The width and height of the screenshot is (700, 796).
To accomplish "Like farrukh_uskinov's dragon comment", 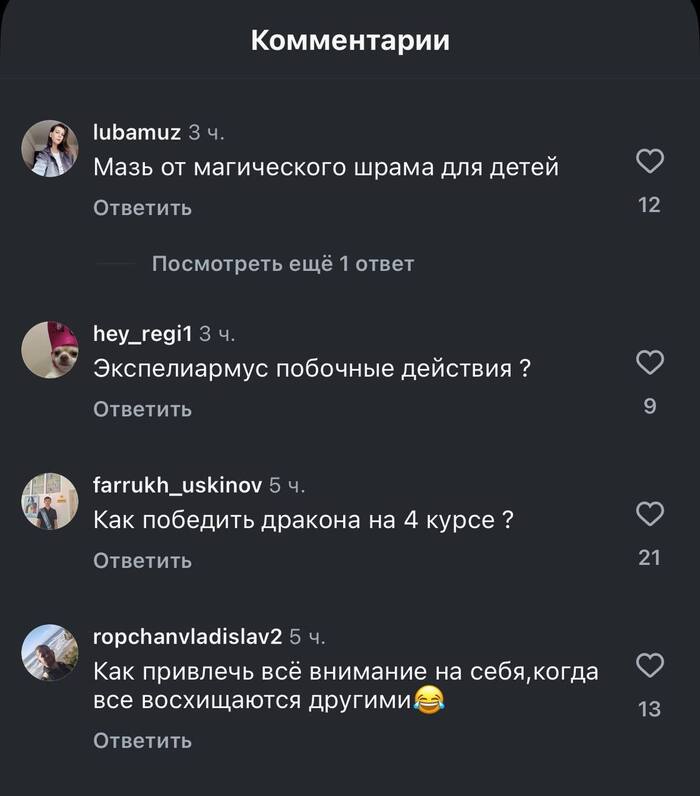I will point(650,514).
